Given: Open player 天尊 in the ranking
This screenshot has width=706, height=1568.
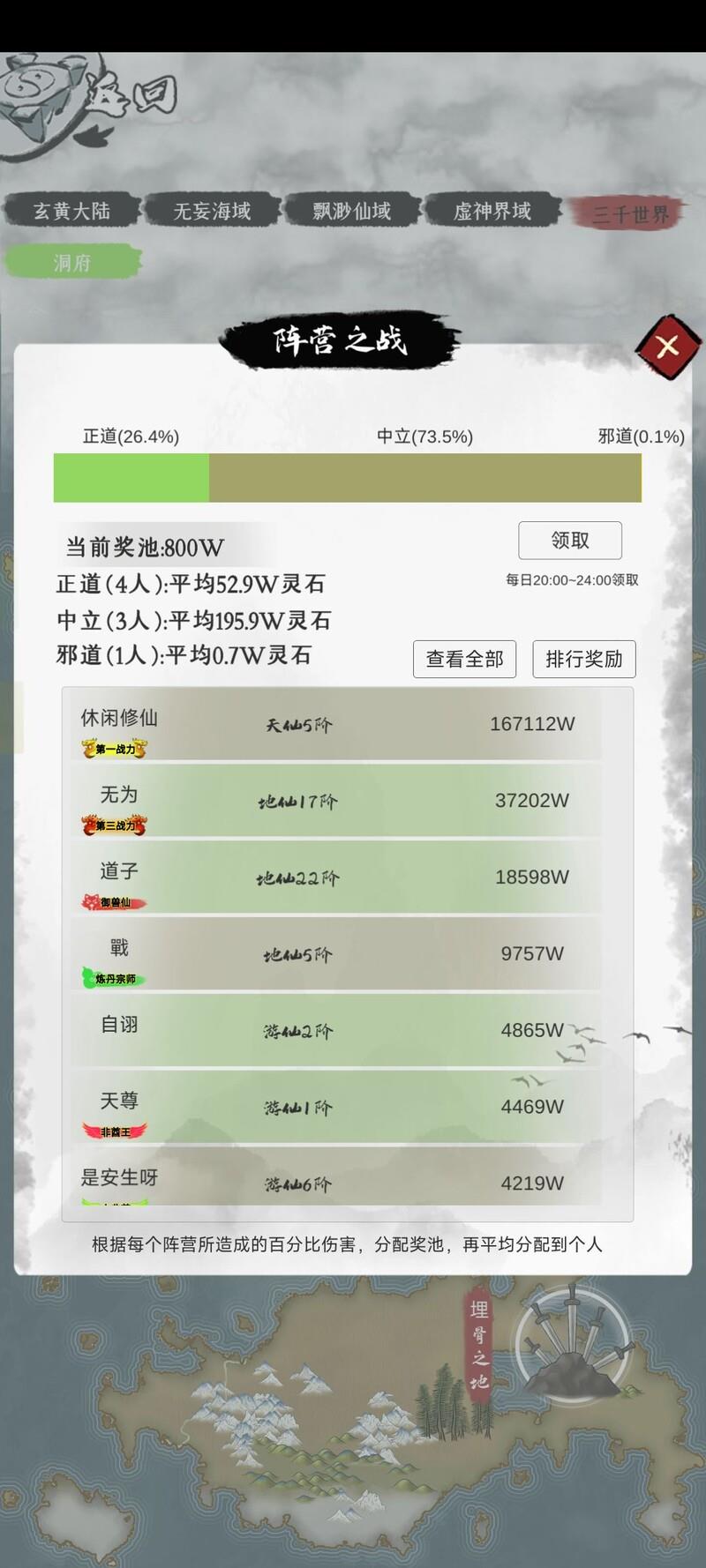Looking at the screenshot, I should [332, 1108].
